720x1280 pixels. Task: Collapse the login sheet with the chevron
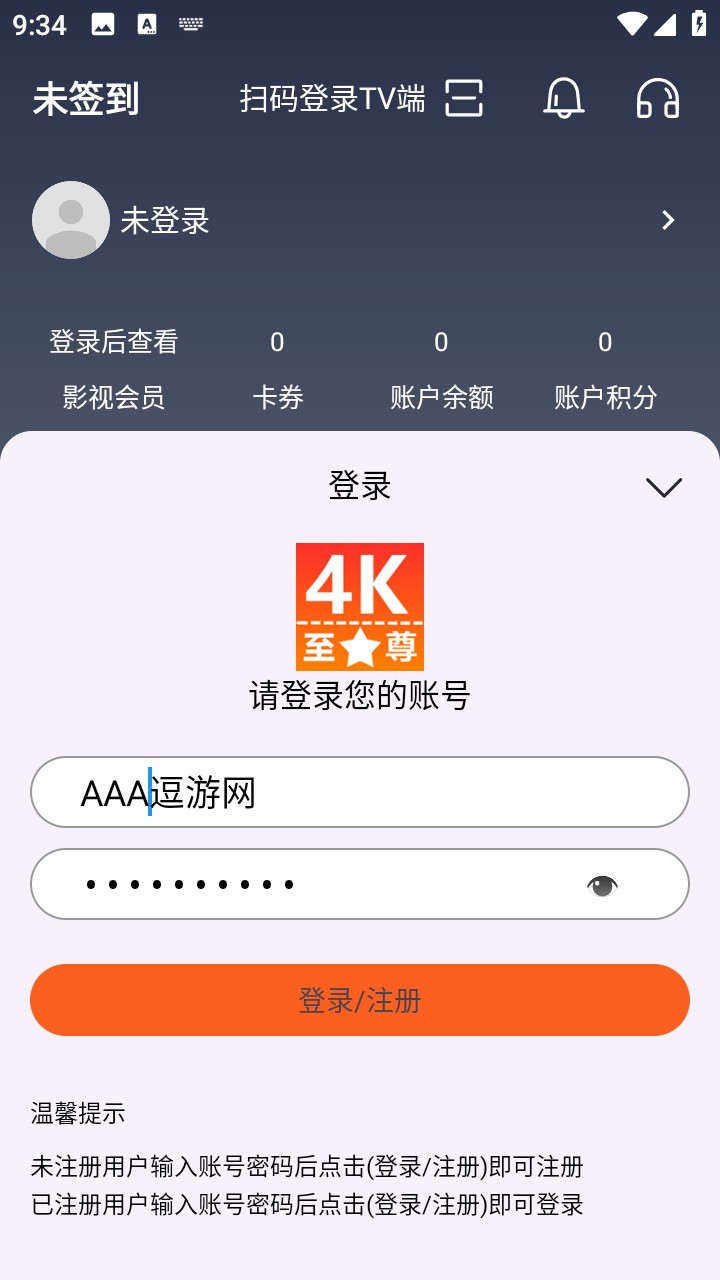point(663,487)
